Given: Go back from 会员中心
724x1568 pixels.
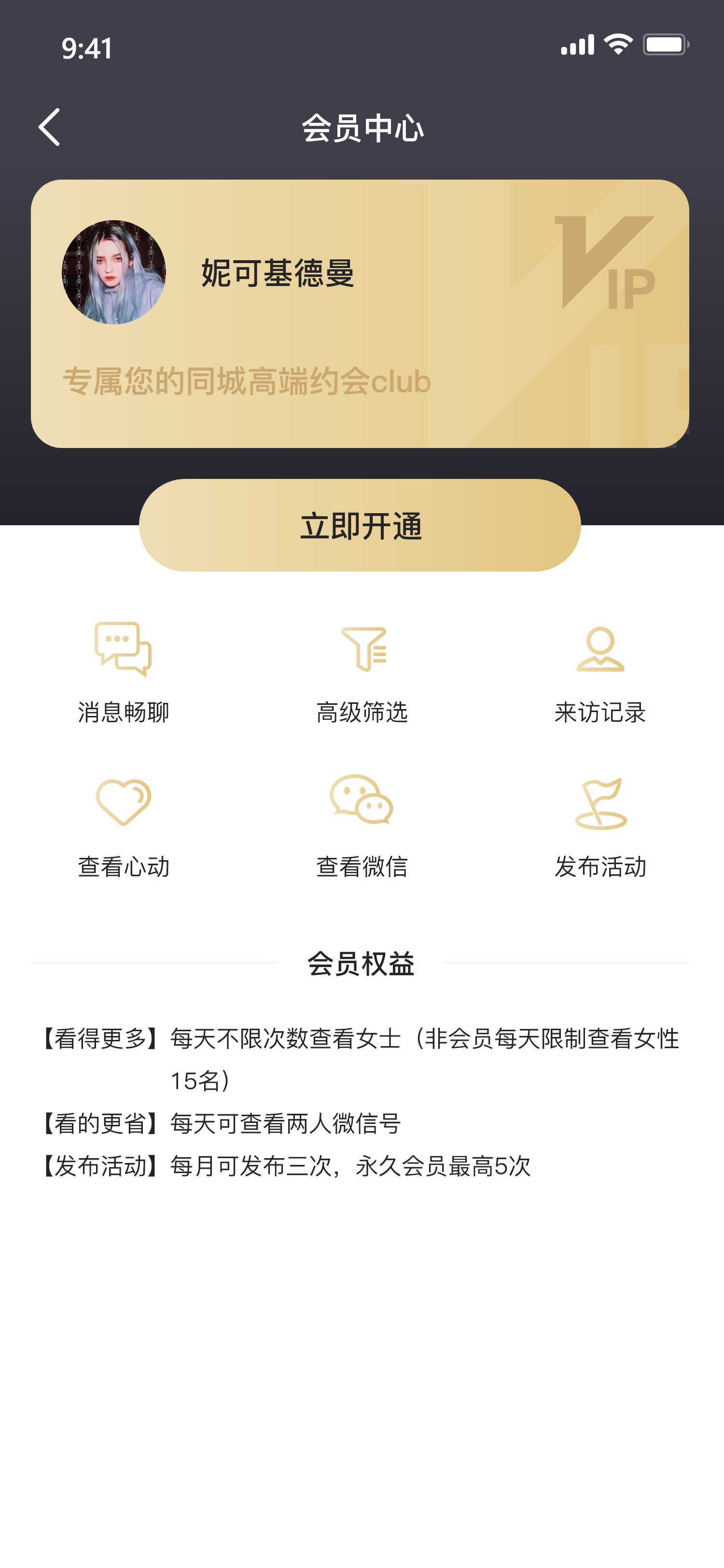Looking at the screenshot, I should pos(49,127).
